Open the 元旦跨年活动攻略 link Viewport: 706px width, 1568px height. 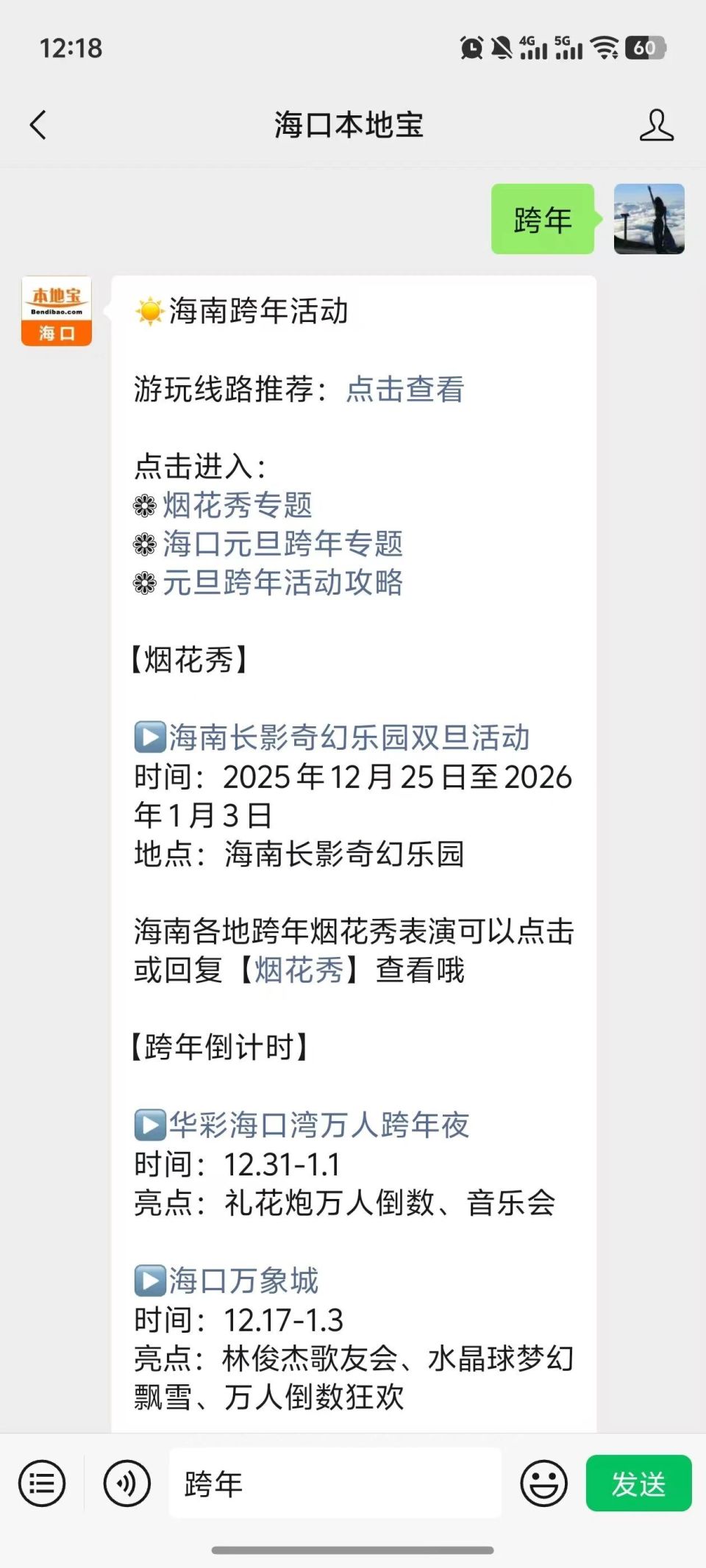[282, 583]
